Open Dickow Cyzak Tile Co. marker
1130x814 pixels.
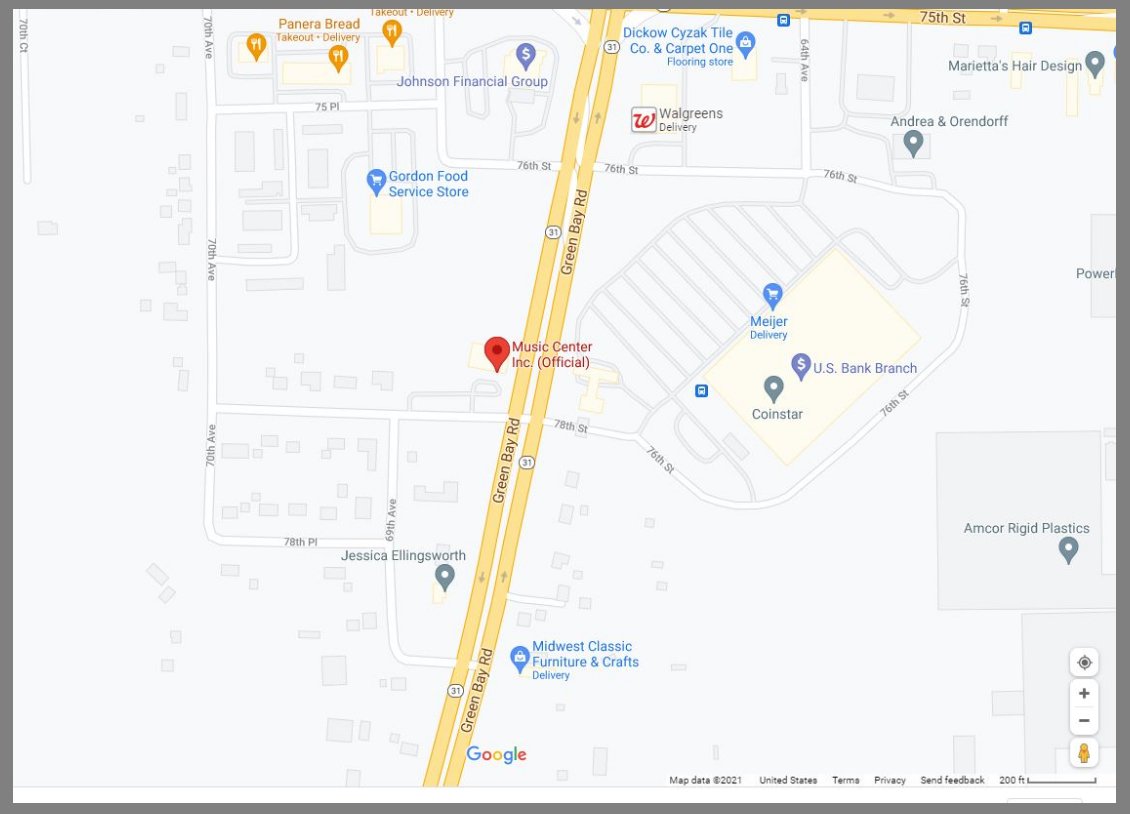tap(746, 43)
